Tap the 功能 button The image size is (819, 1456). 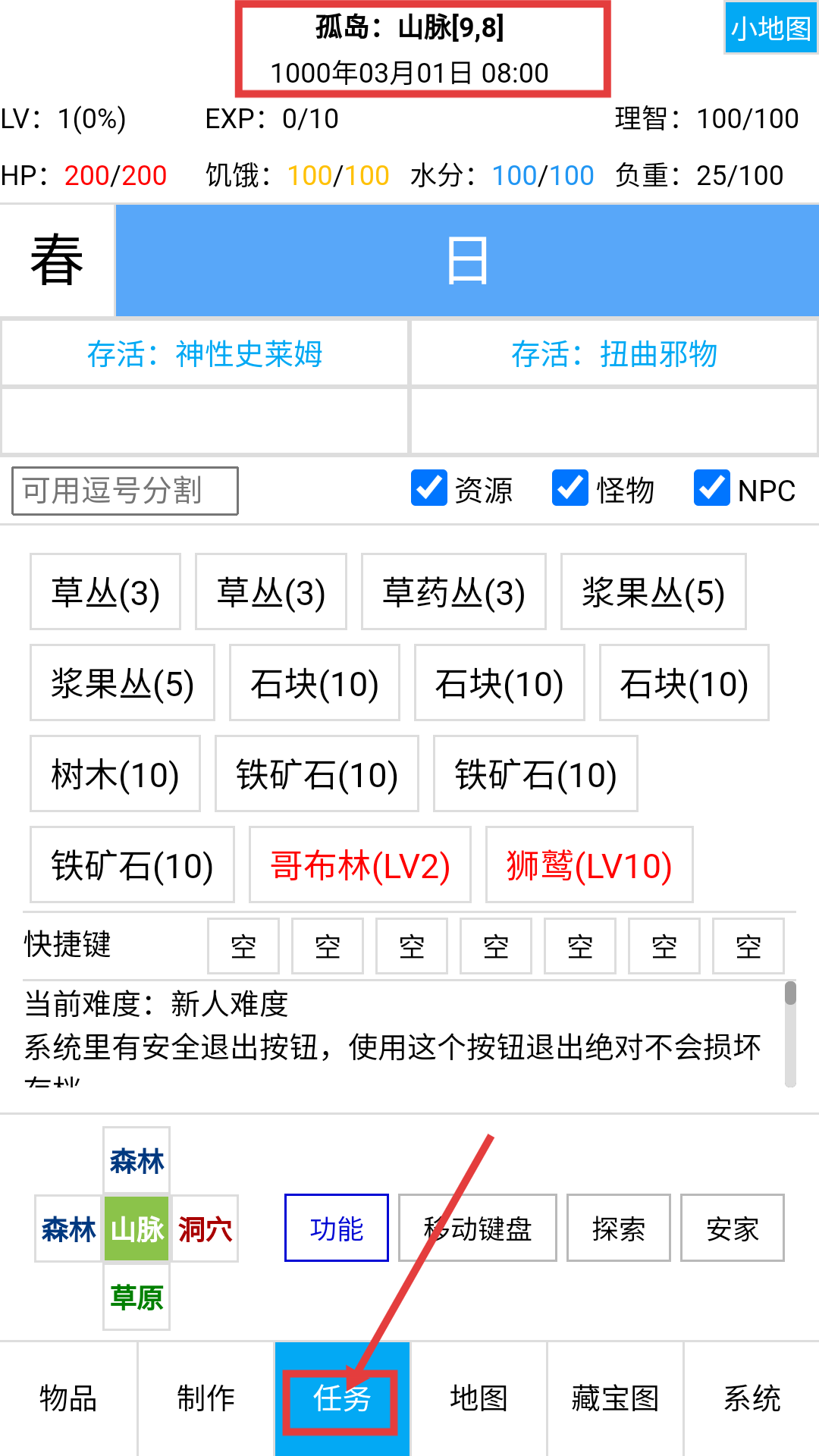click(x=337, y=1228)
